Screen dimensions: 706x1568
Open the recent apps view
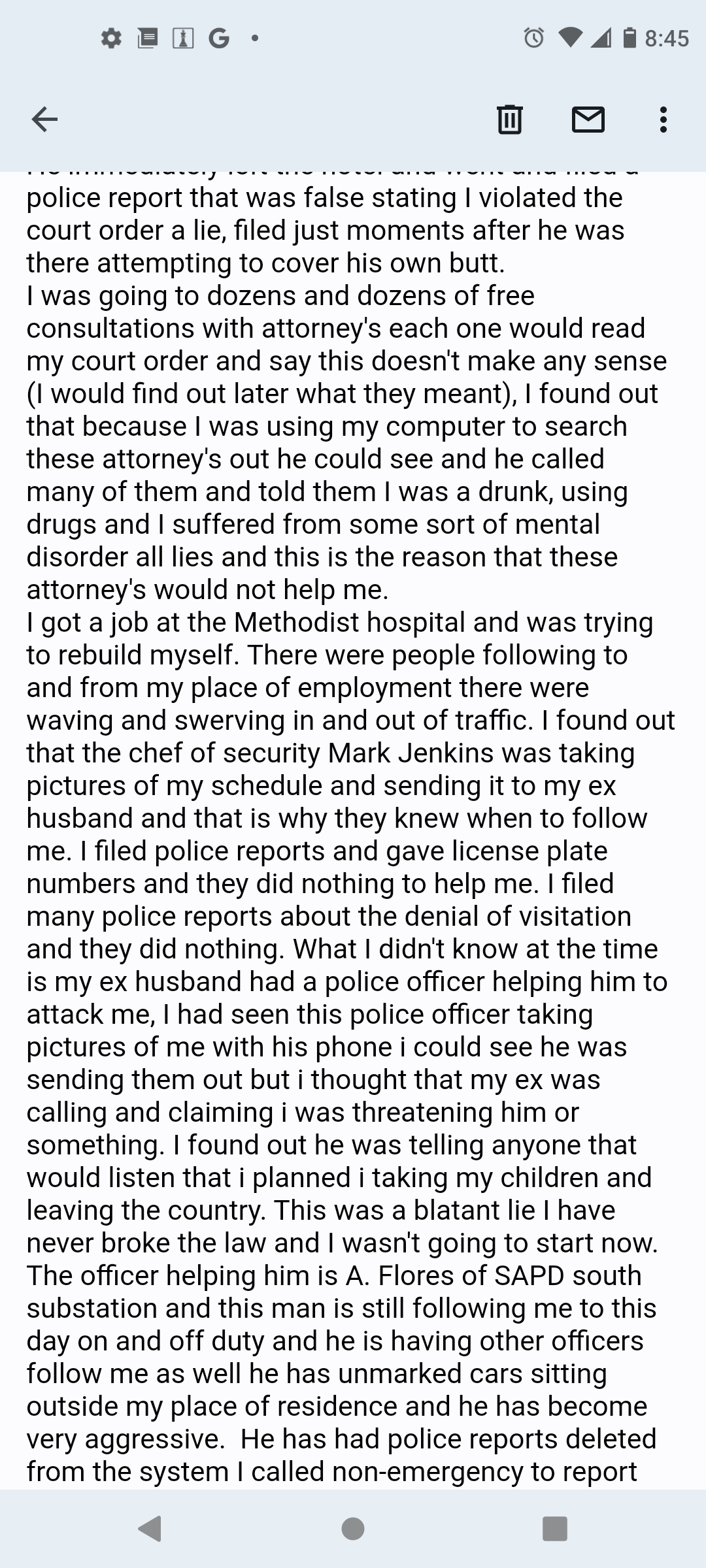[x=555, y=1529]
